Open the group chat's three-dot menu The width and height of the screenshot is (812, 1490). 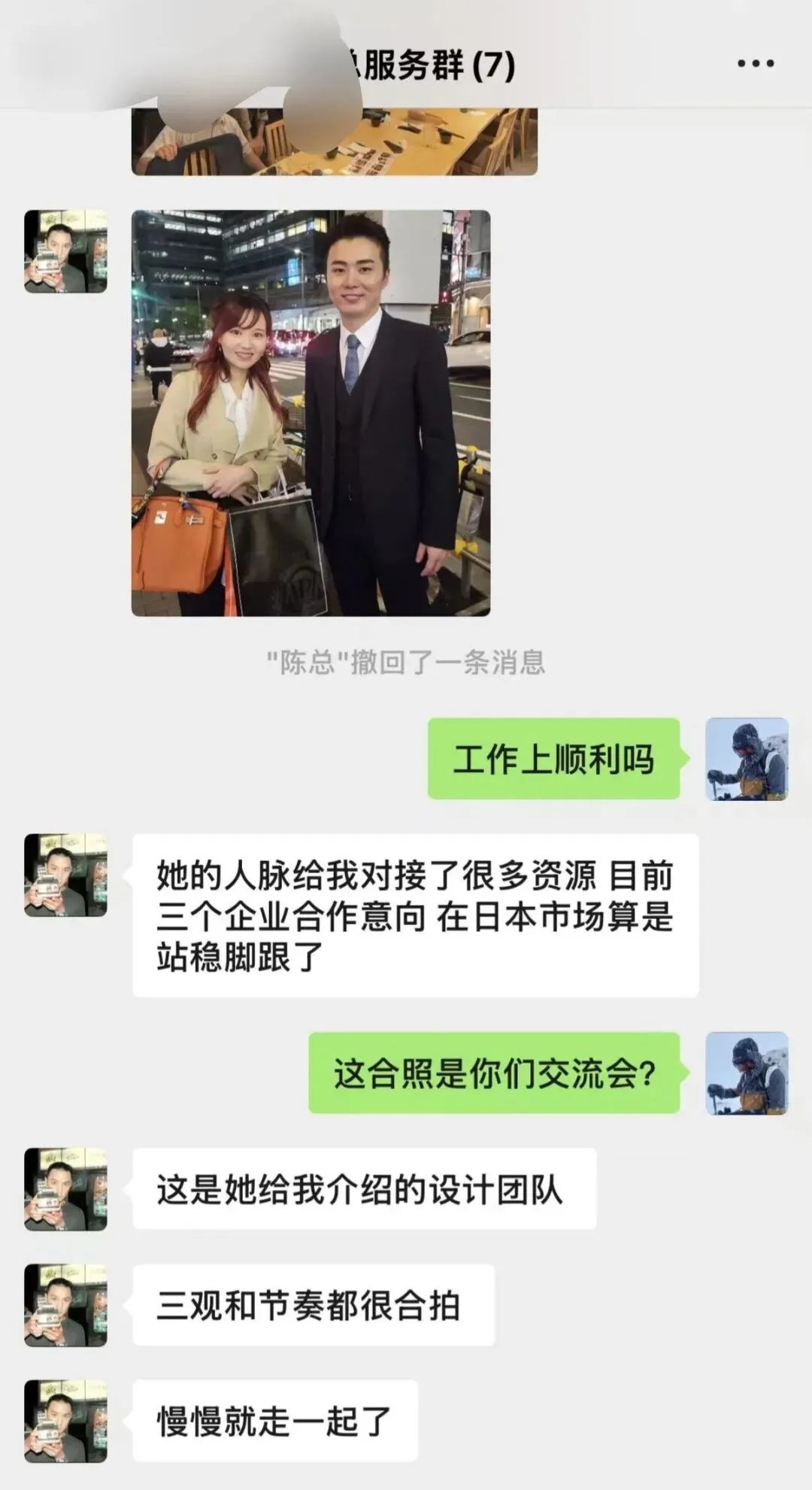click(755, 64)
